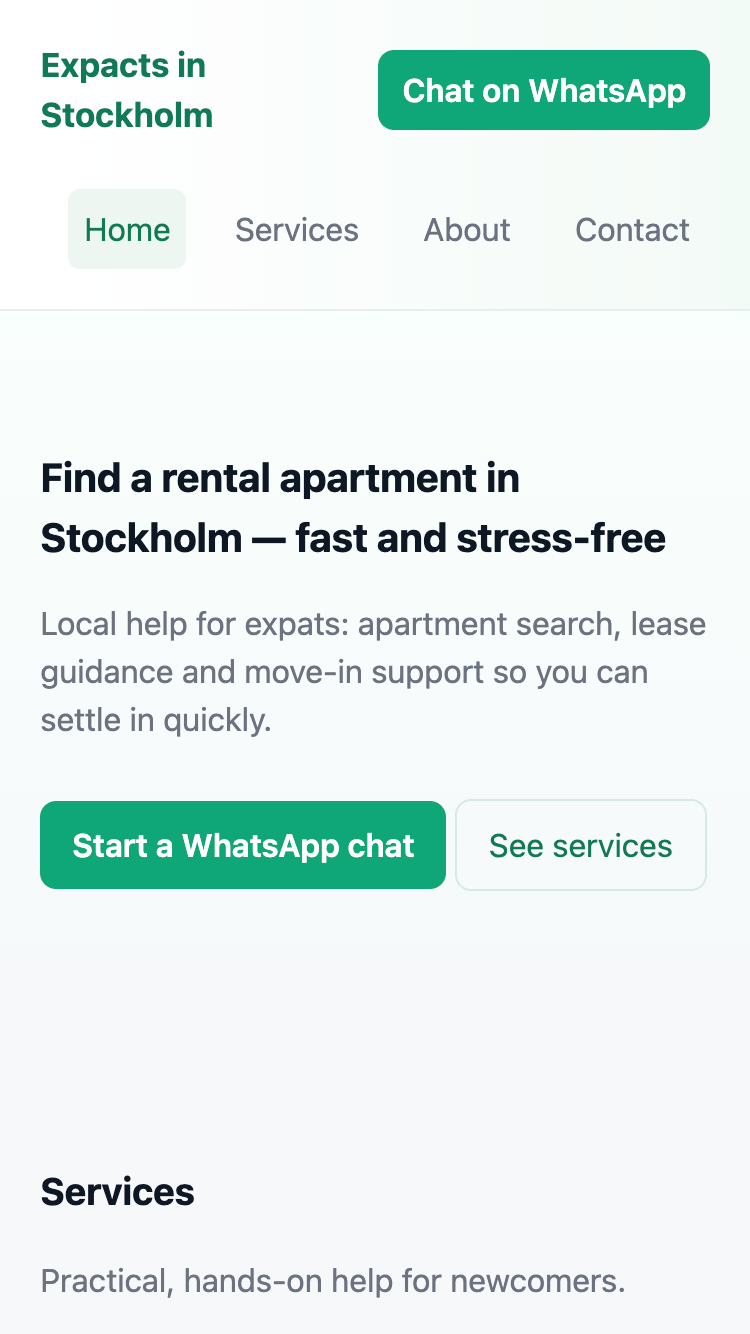
Task: Open the Contact navigation link
Action: [x=632, y=229]
